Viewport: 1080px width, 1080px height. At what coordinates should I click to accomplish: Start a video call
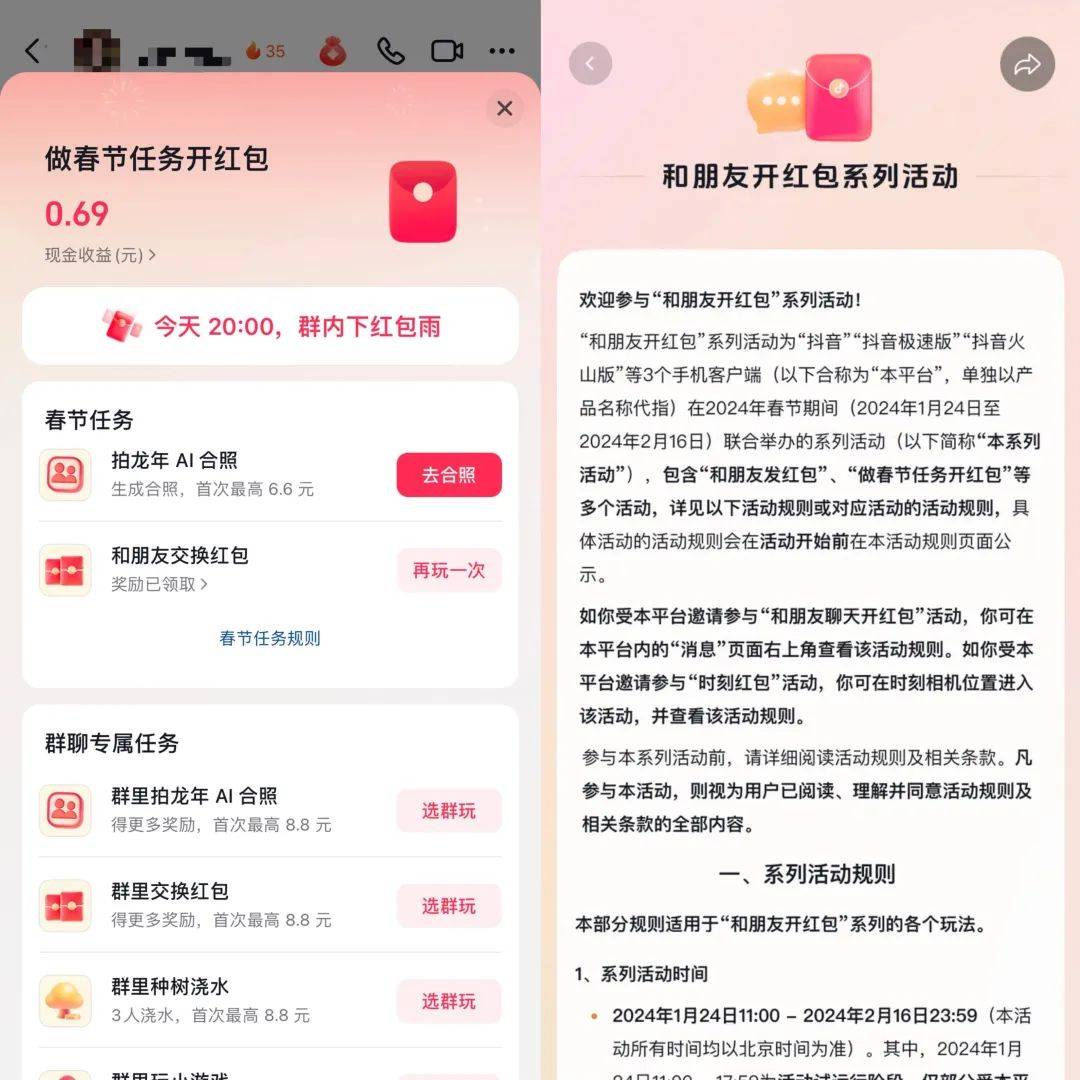tap(446, 51)
